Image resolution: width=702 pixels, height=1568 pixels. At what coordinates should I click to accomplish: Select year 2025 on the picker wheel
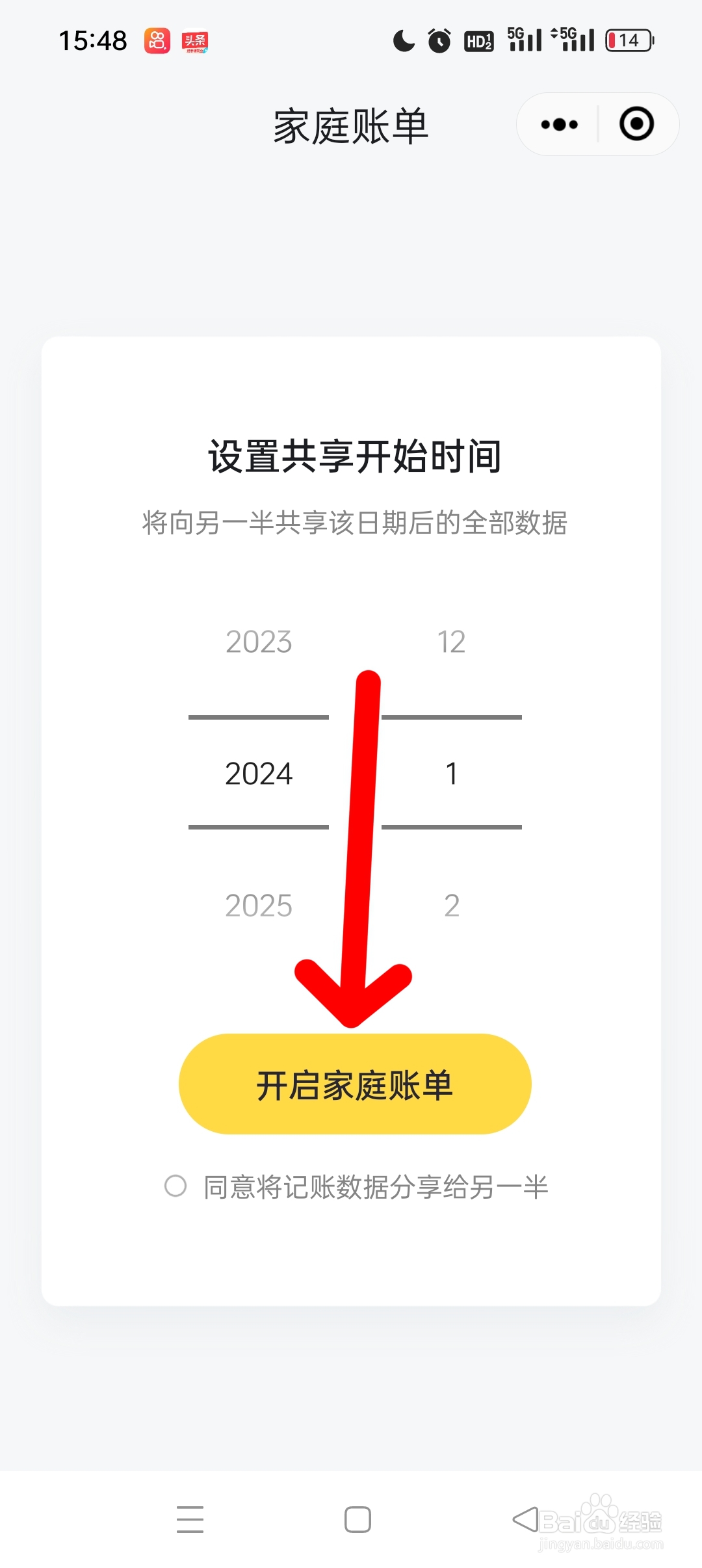point(258,904)
